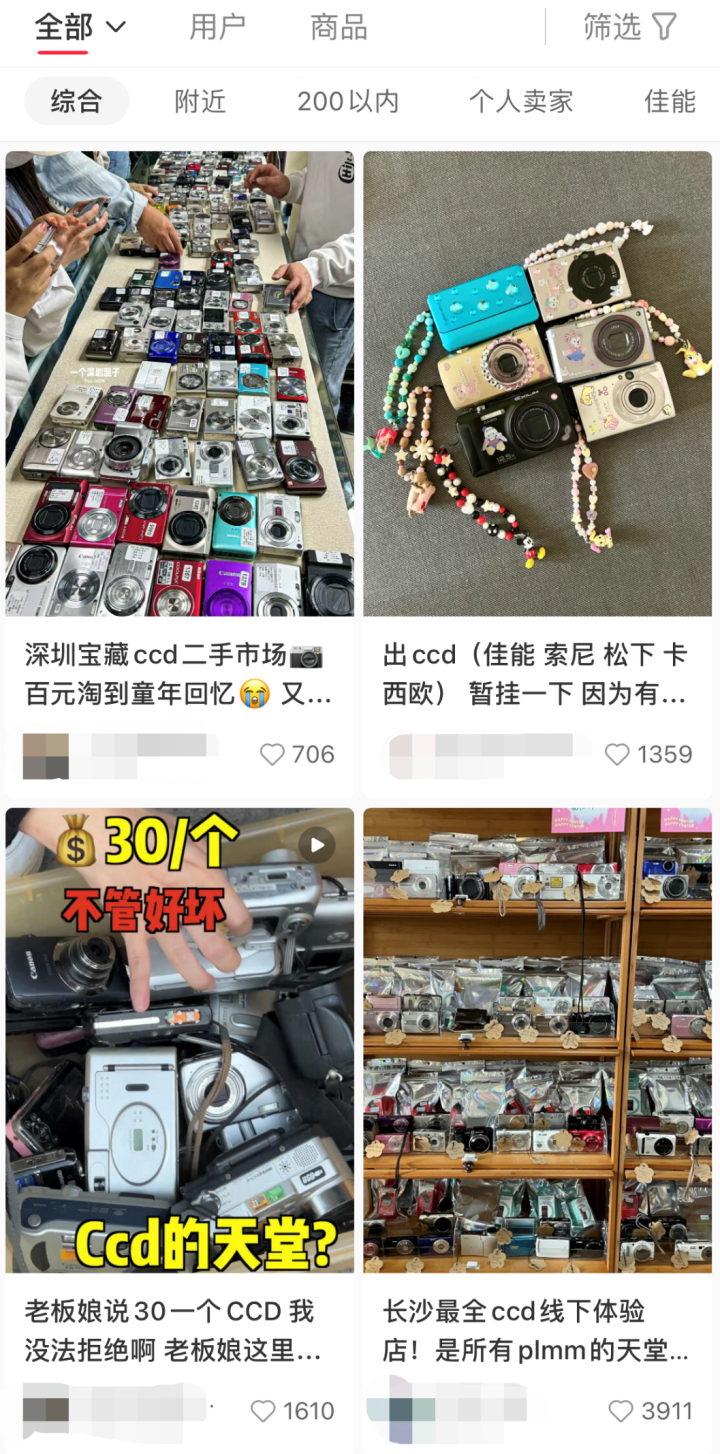Filter by 个人卖家 chip
The image size is (720, 1454).
click(x=521, y=101)
